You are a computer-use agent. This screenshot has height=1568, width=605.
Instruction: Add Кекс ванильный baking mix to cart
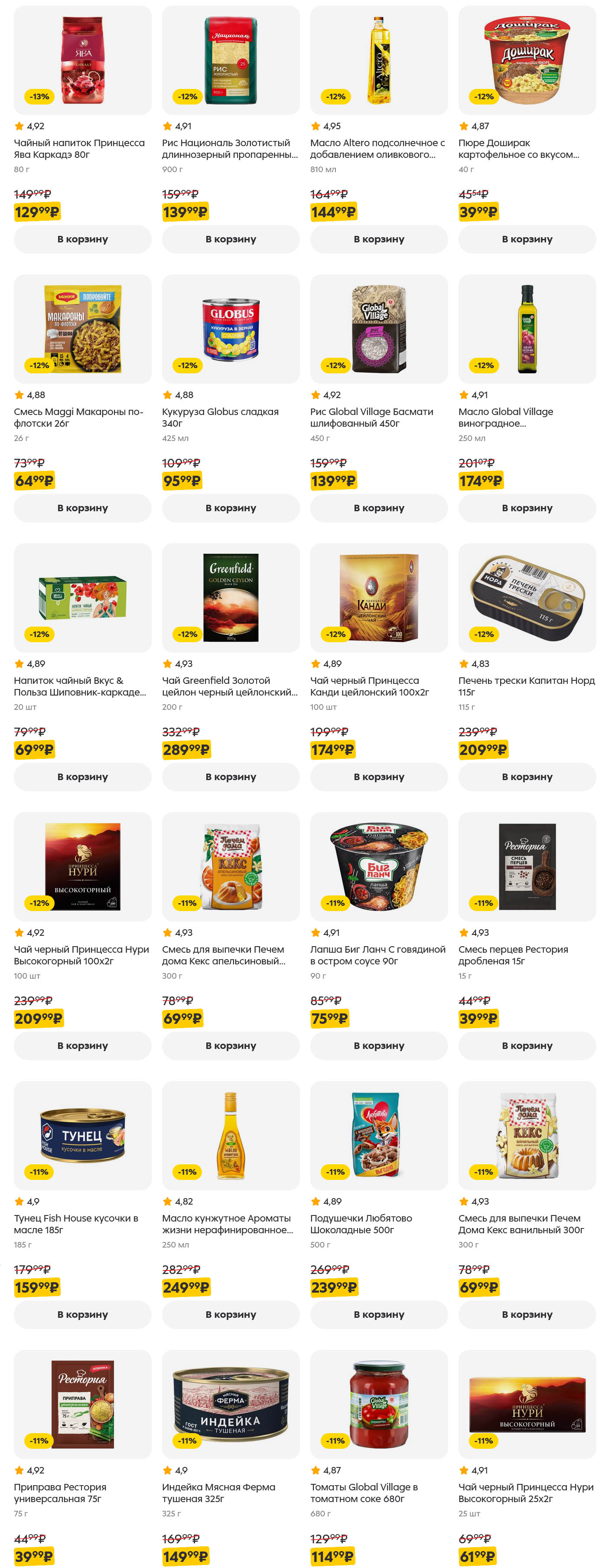(x=527, y=1314)
